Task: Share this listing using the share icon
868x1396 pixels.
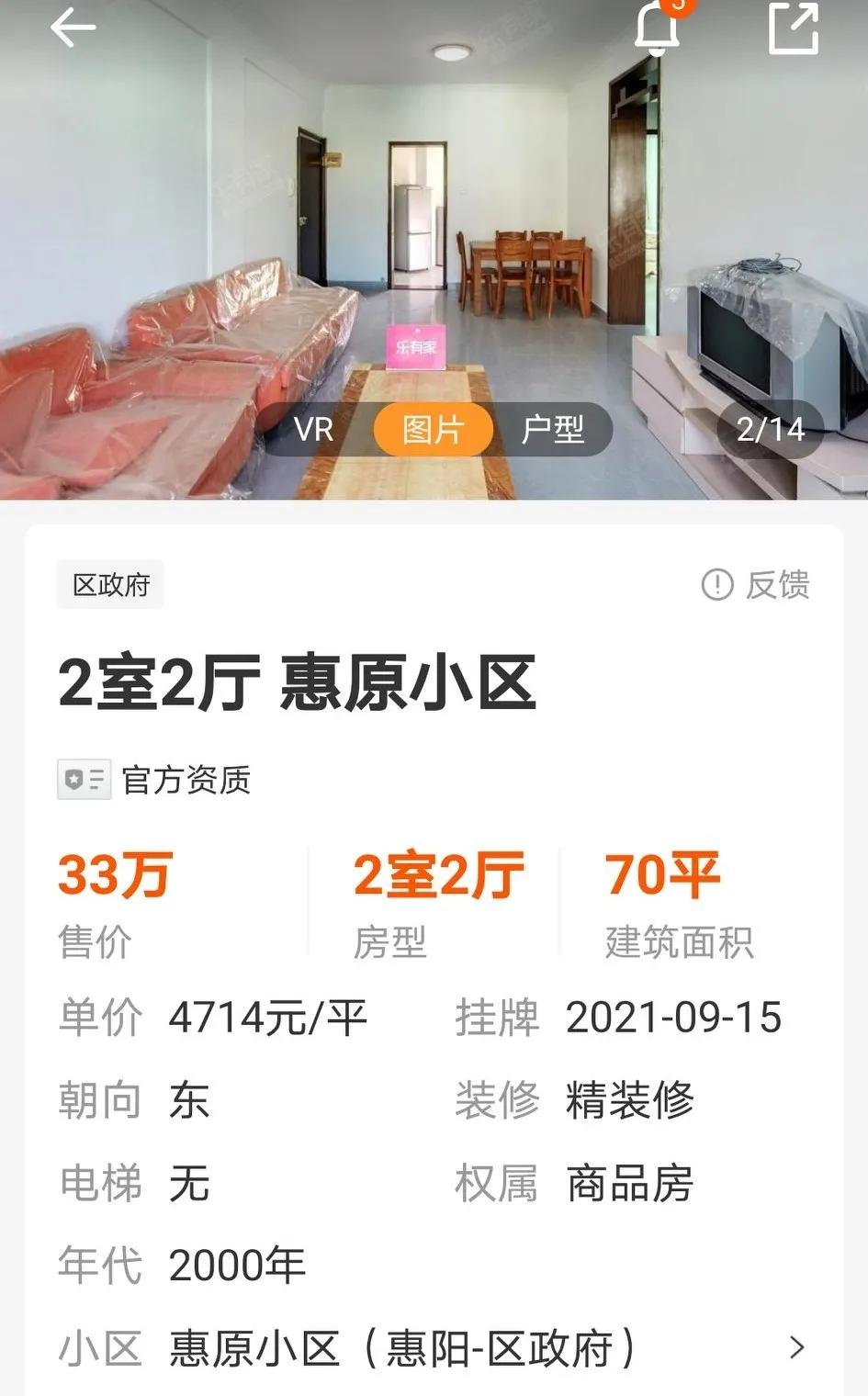Action: 792,29
